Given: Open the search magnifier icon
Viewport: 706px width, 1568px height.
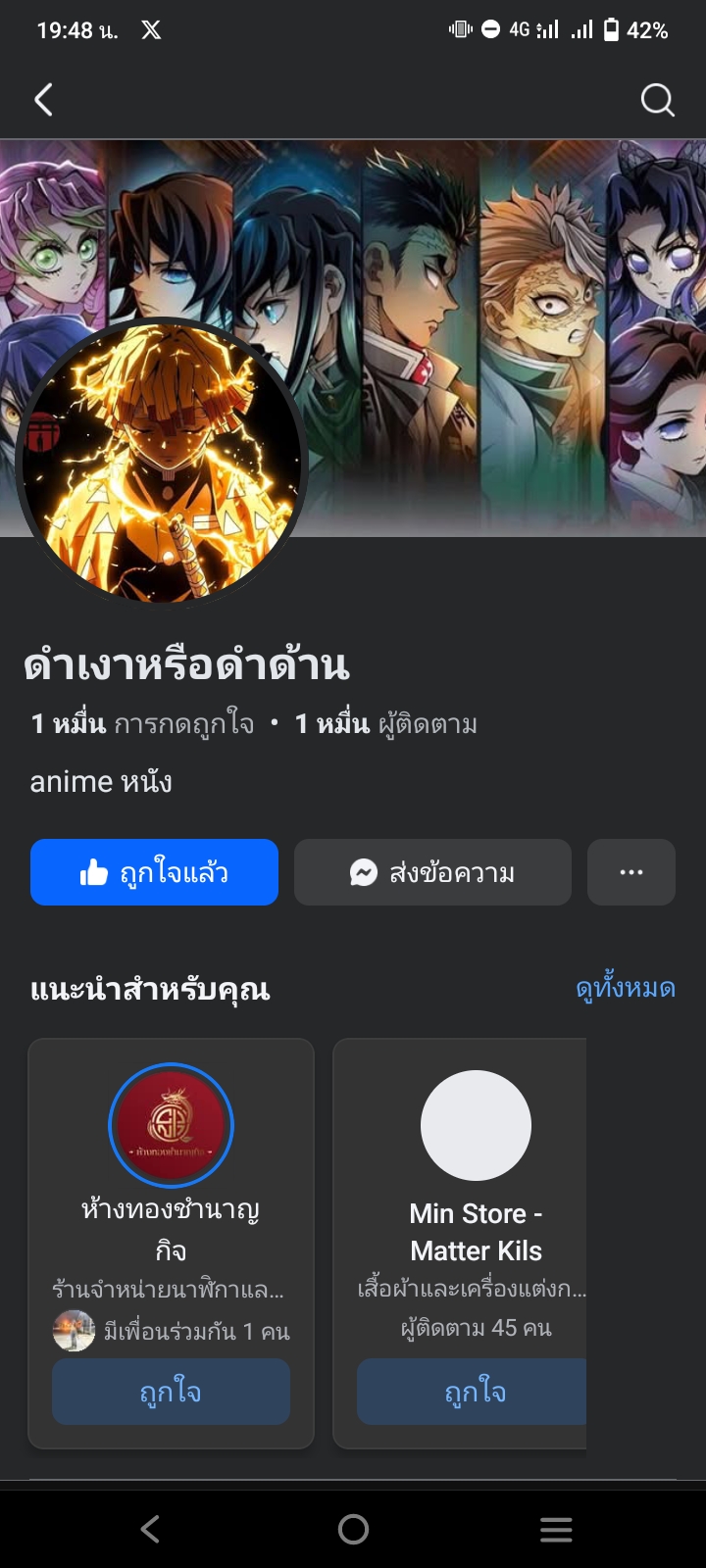Looking at the screenshot, I should [657, 100].
